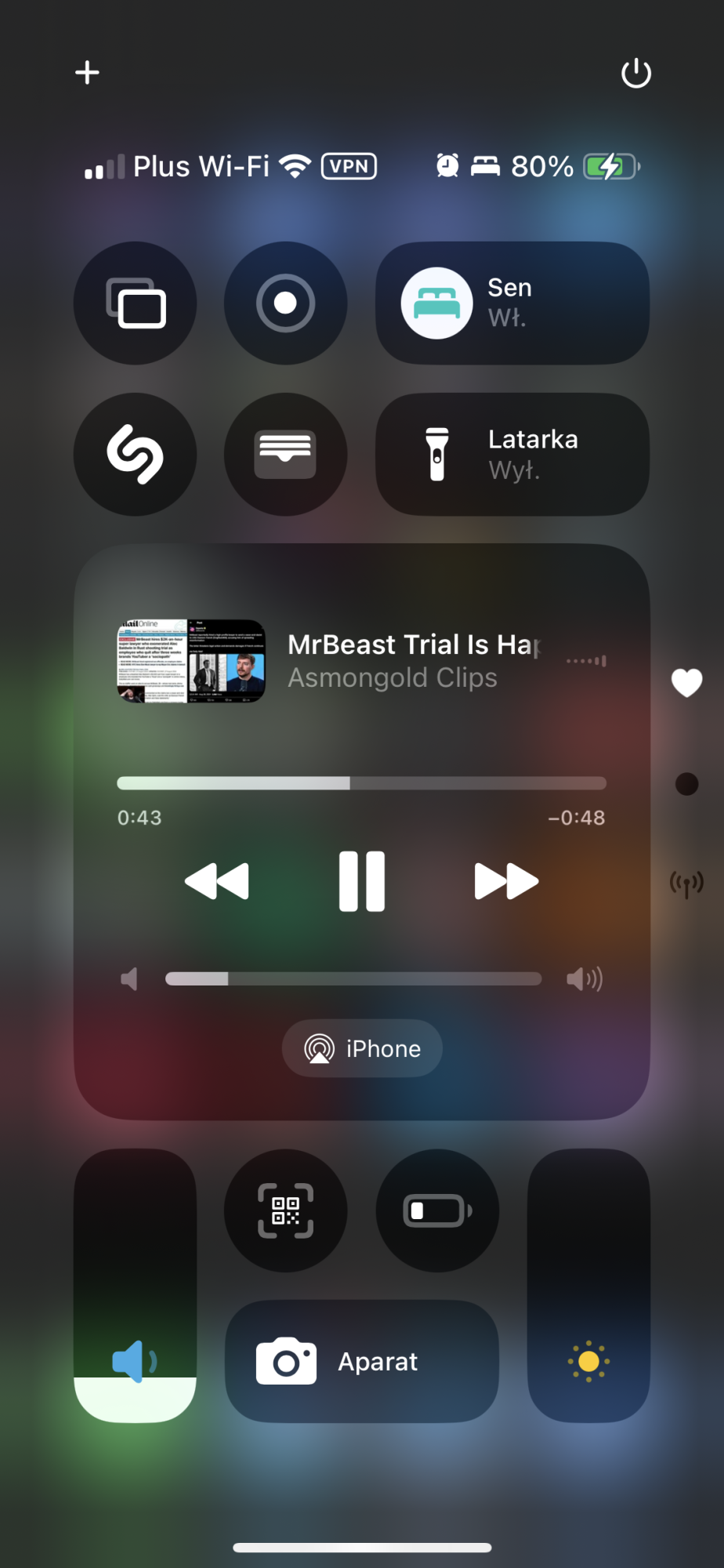Screen dimensions: 724x1568
Task: Add a control with the plus icon
Action: (x=87, y=73)
